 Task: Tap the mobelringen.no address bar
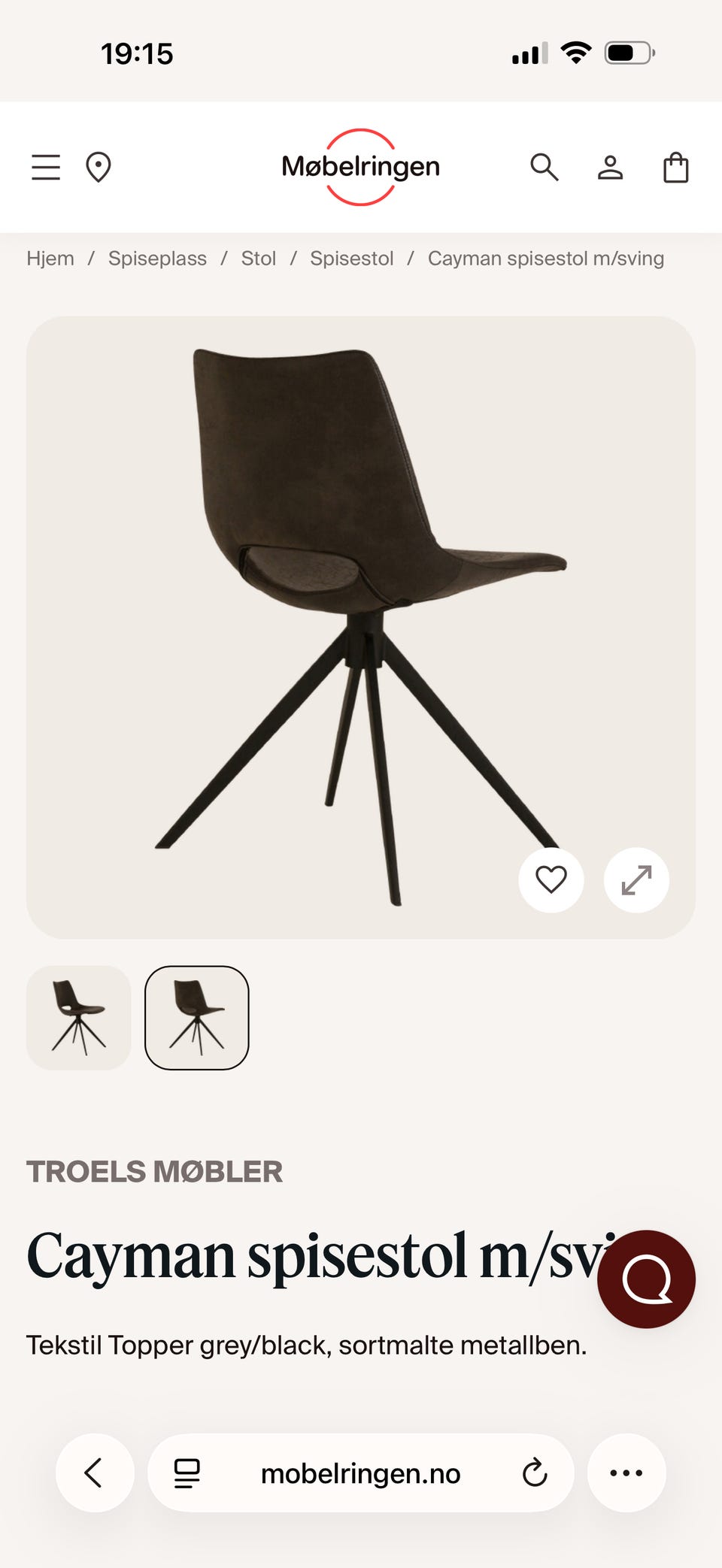[361, 1473]
